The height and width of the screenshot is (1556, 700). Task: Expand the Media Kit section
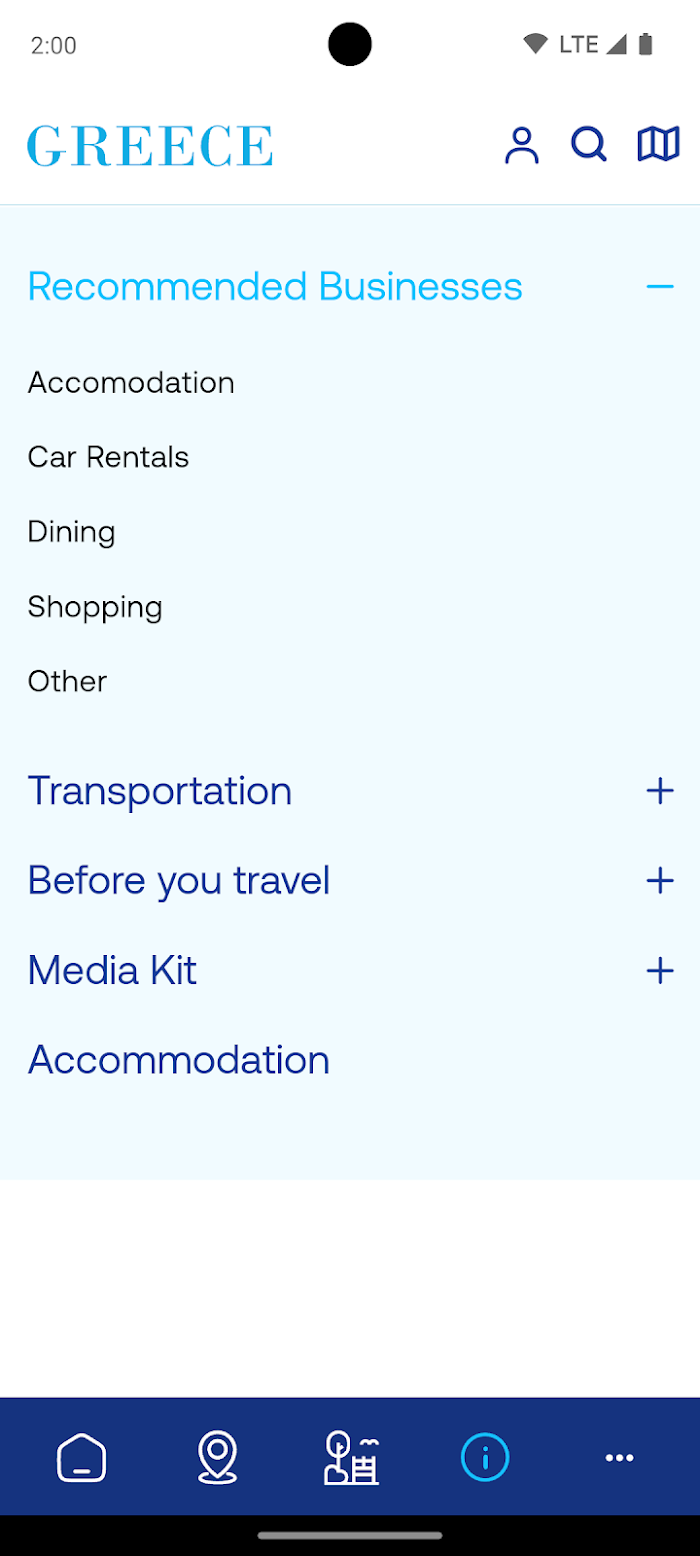click(660, 970)
